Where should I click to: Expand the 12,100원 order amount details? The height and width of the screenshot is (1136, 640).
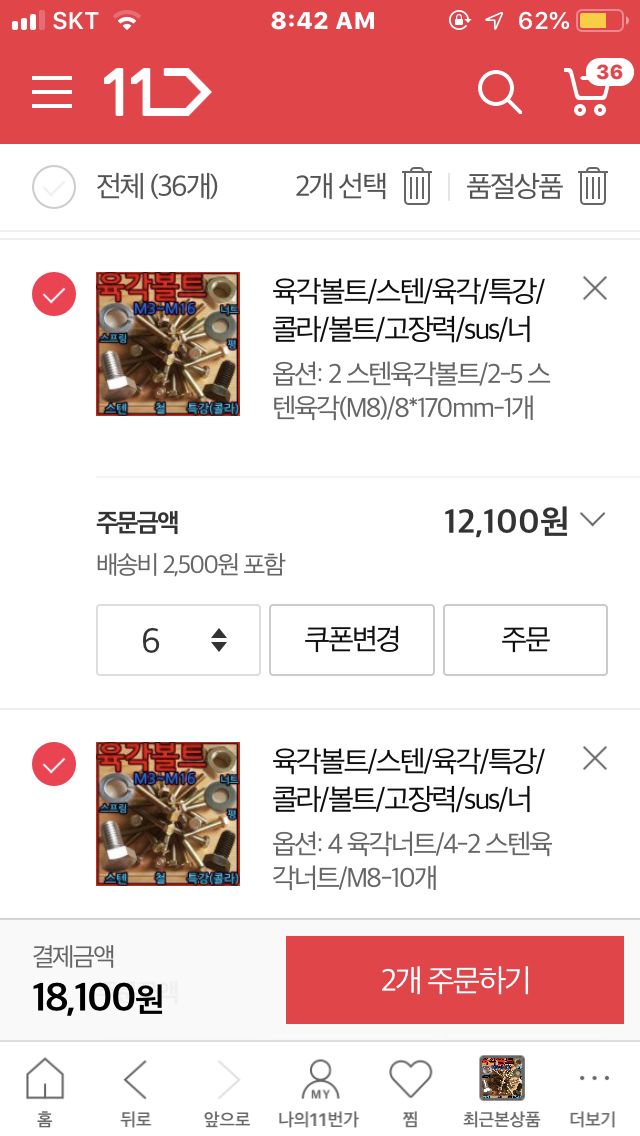coord(593,519)
